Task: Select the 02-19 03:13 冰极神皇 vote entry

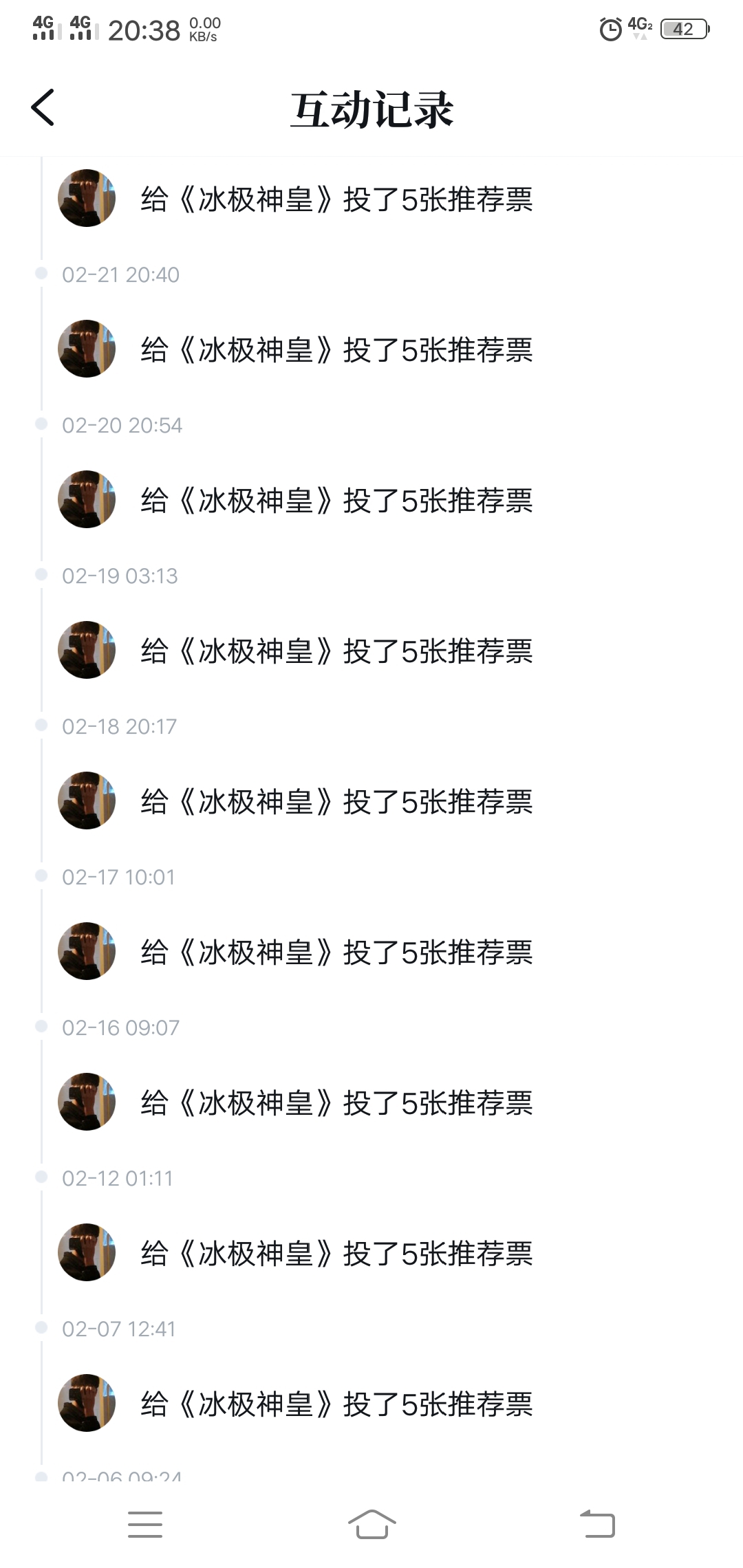Action: [336, 651]
